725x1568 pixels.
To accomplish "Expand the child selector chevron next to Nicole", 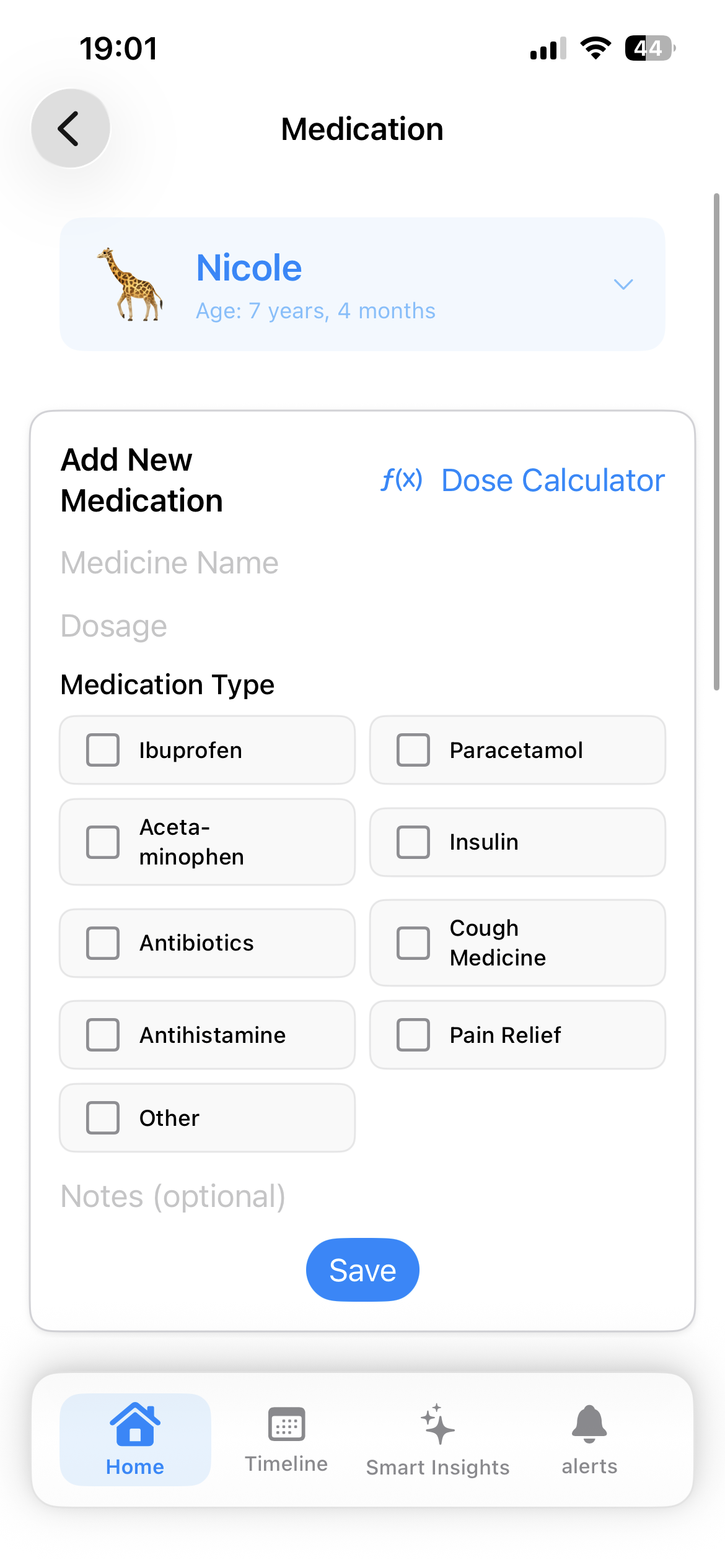I will [x=623, y=285].
